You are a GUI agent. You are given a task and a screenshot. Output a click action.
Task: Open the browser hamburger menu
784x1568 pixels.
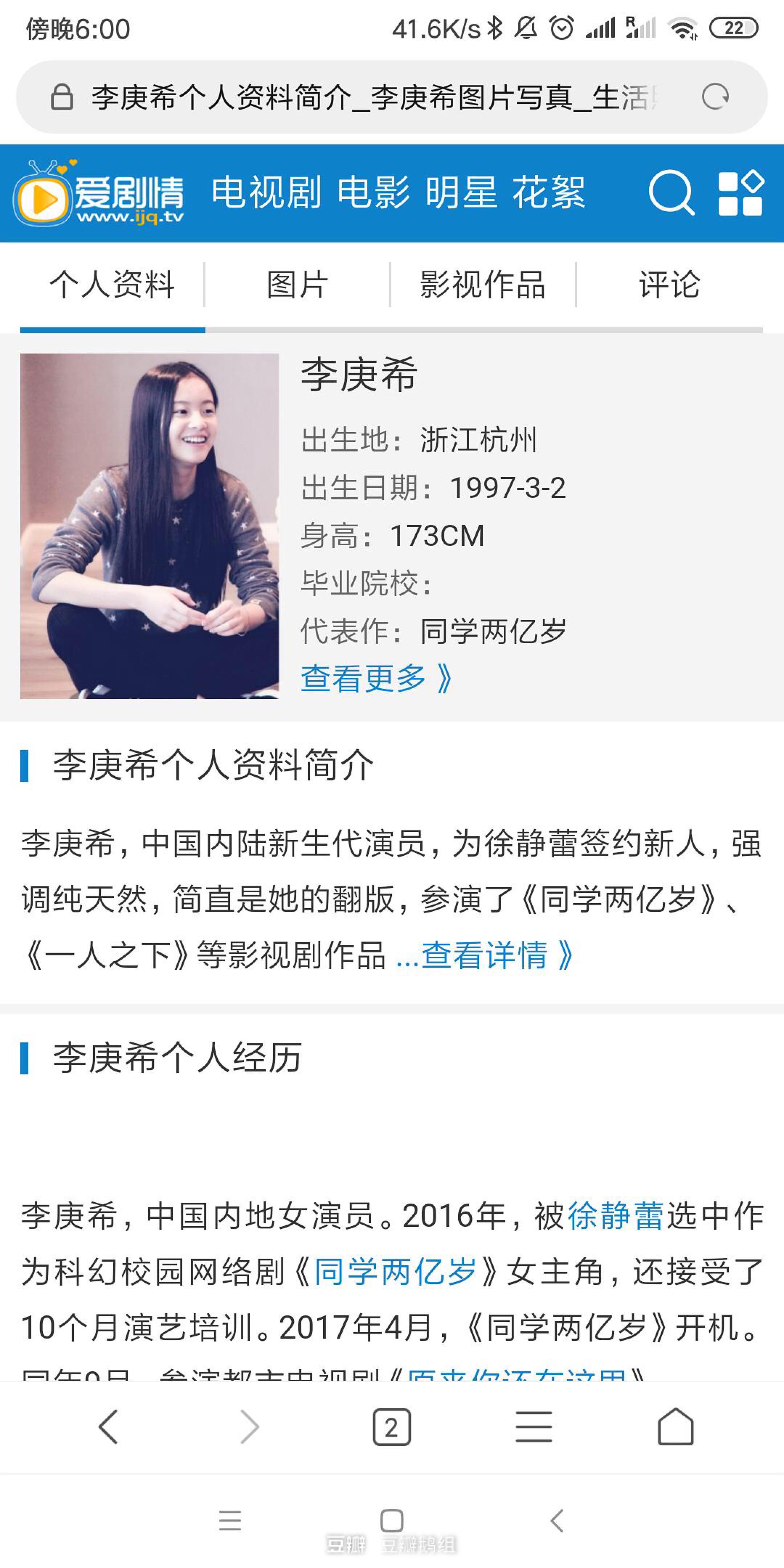click(533, 1427)
